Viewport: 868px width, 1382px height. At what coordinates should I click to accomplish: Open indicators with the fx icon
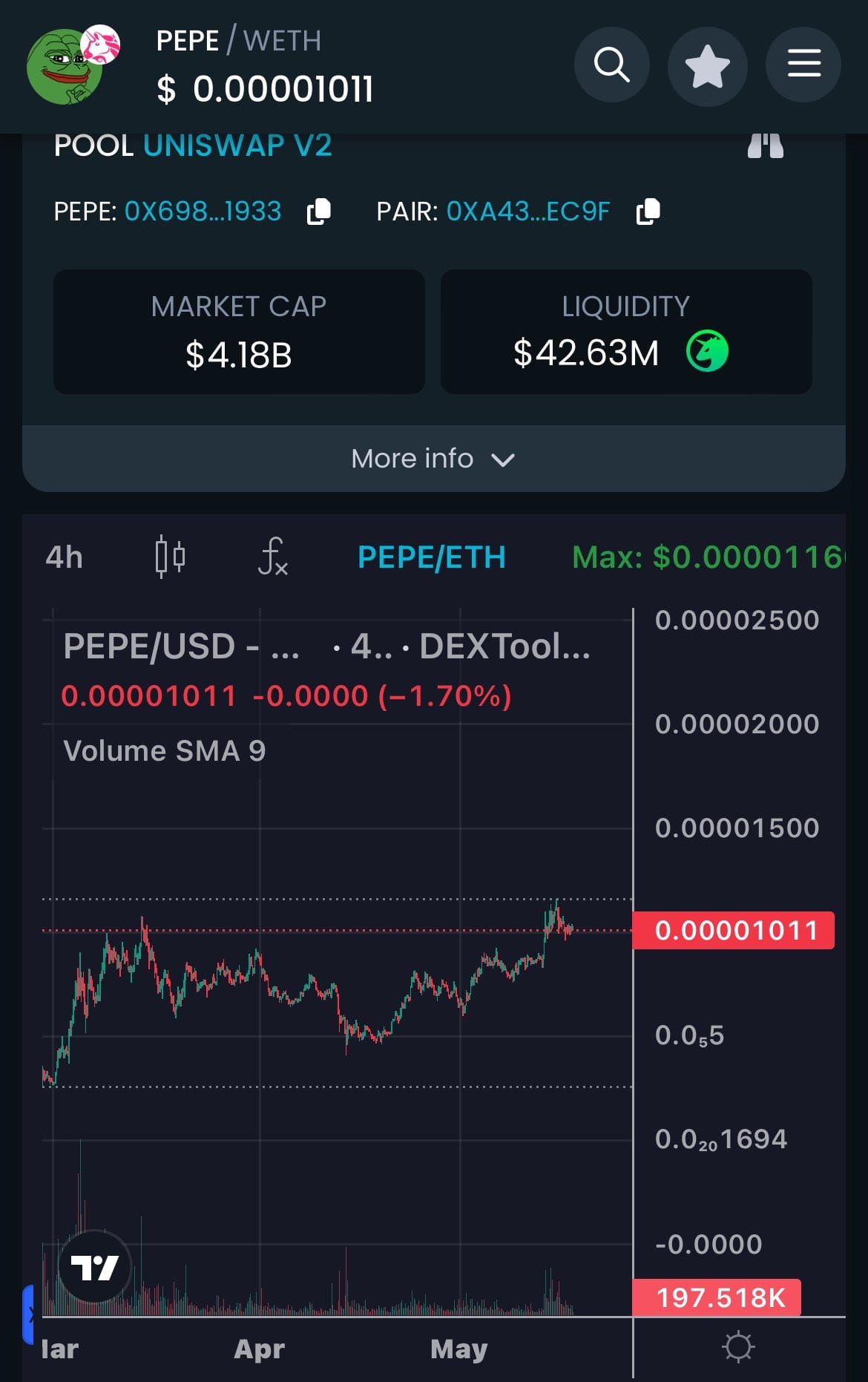(x=272, y=558)
